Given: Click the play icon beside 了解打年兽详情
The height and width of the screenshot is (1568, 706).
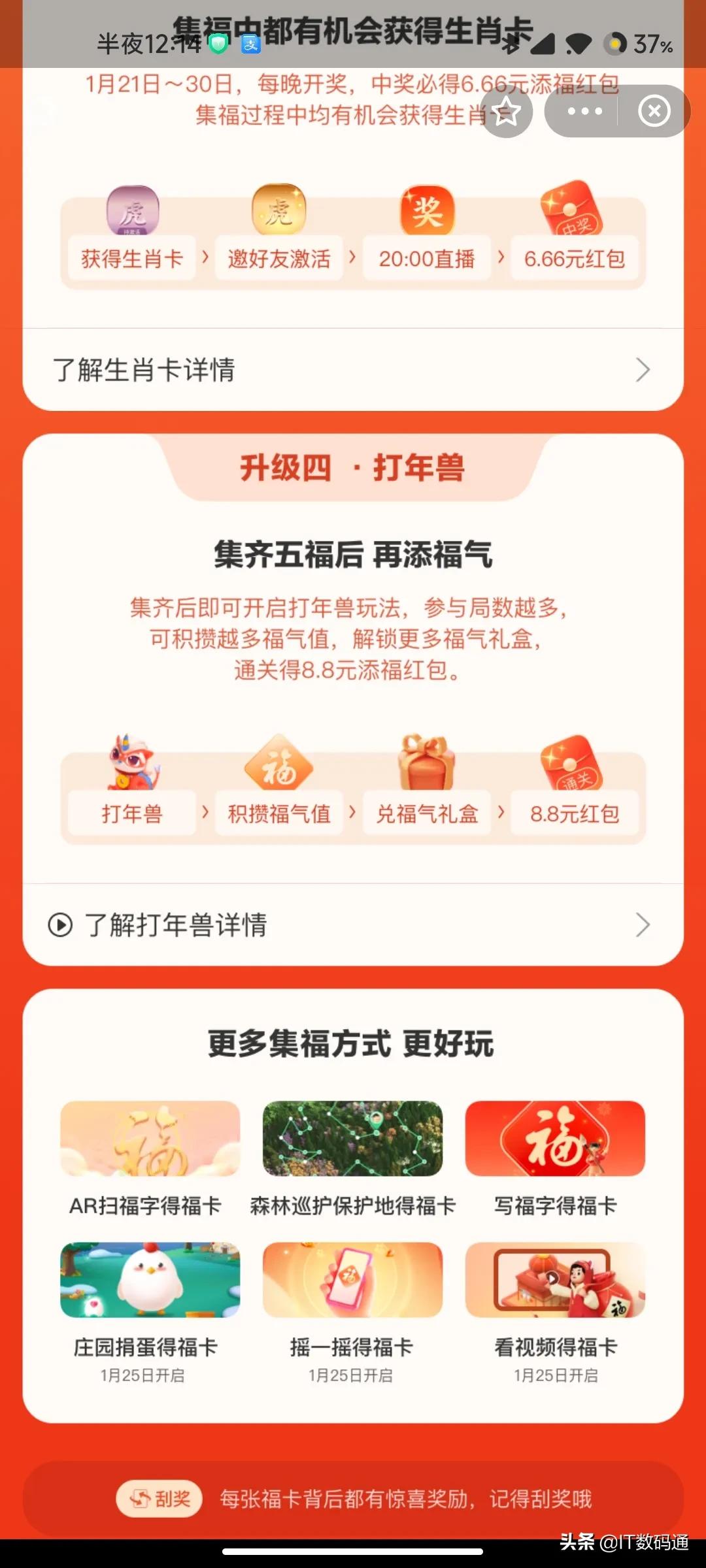Looking at the screenshot, I should coord(62,924).
